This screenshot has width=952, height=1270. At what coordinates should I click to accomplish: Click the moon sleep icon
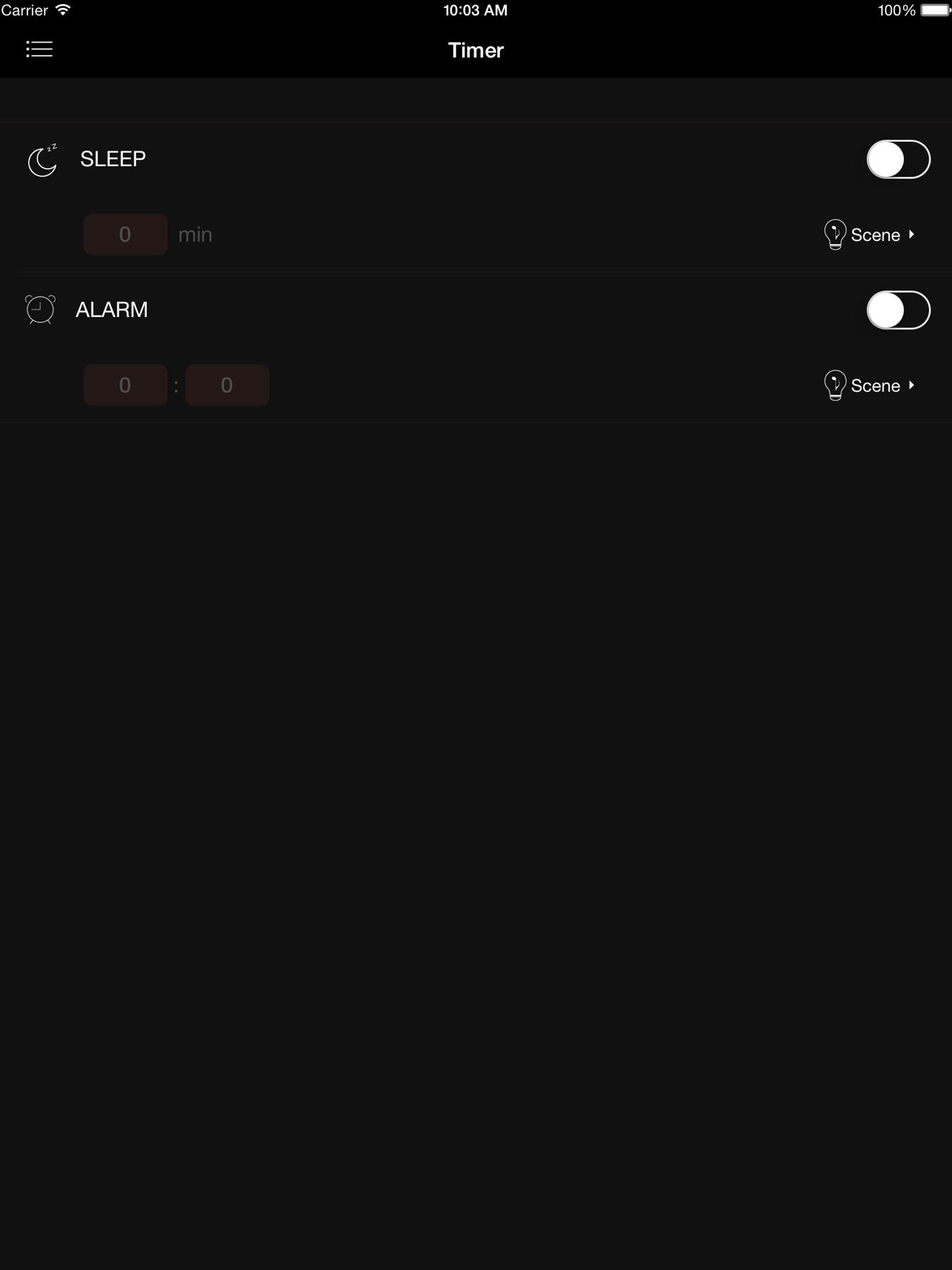tap(42, 159)
